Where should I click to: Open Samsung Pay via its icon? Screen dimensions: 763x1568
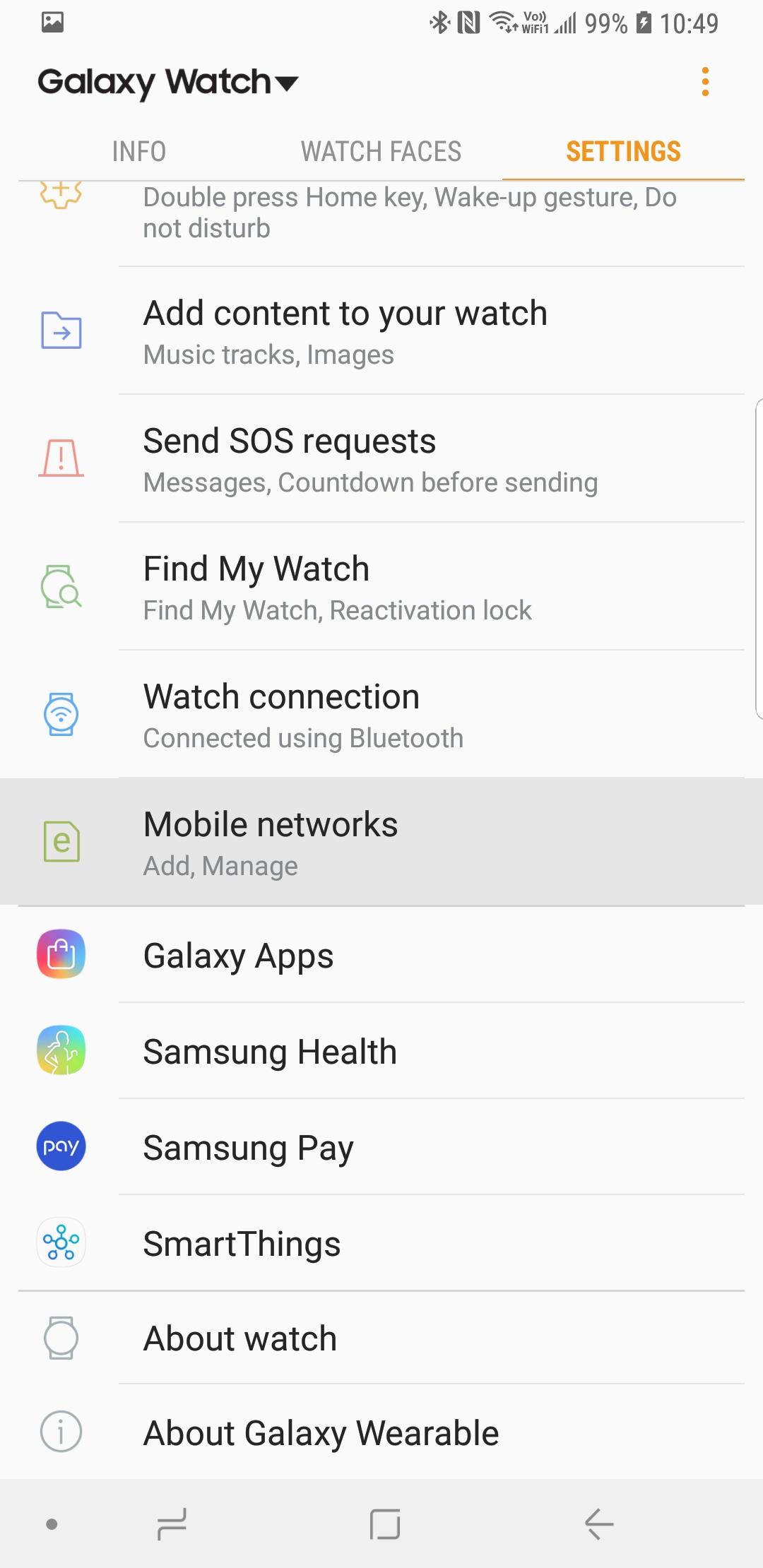[x=61, y=1146]
